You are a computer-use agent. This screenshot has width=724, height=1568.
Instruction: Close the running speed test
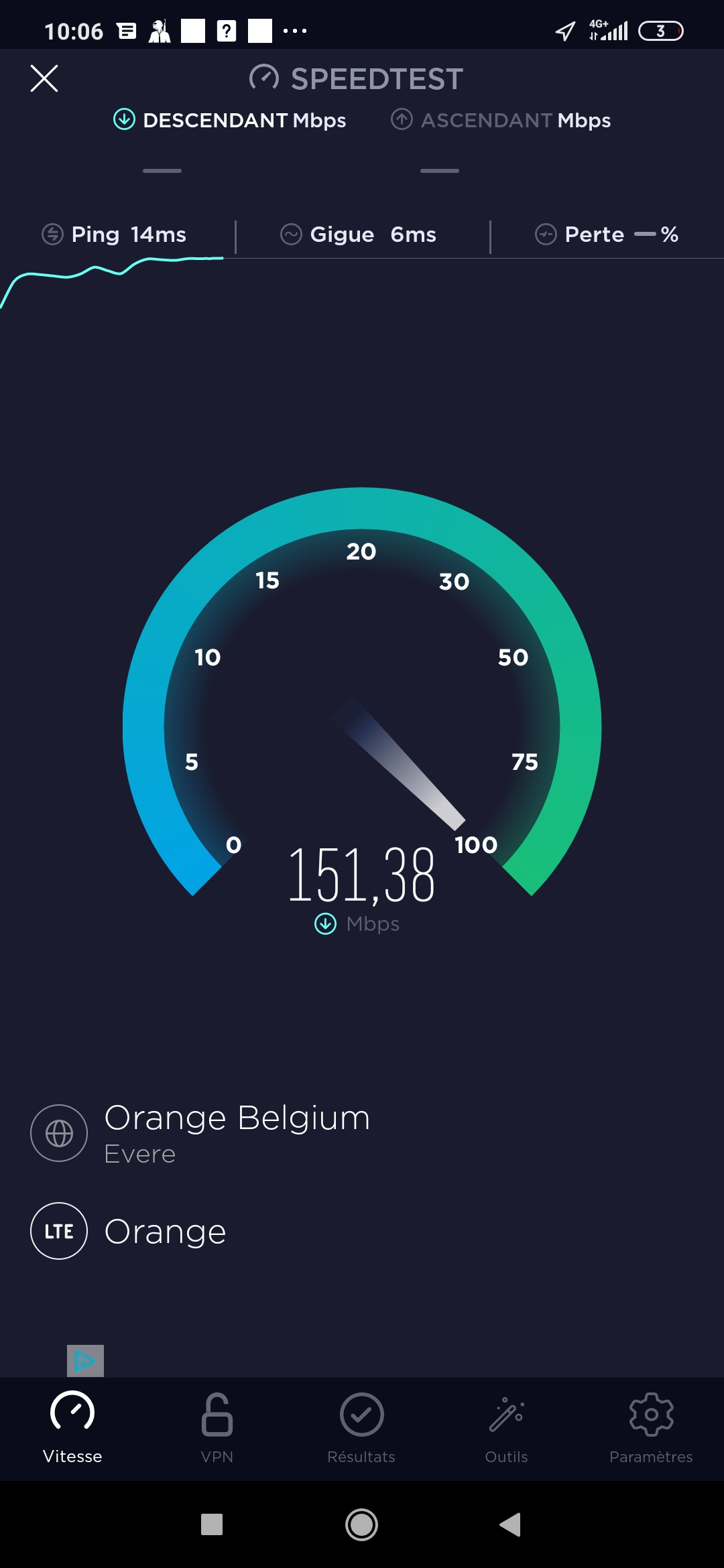44,78
